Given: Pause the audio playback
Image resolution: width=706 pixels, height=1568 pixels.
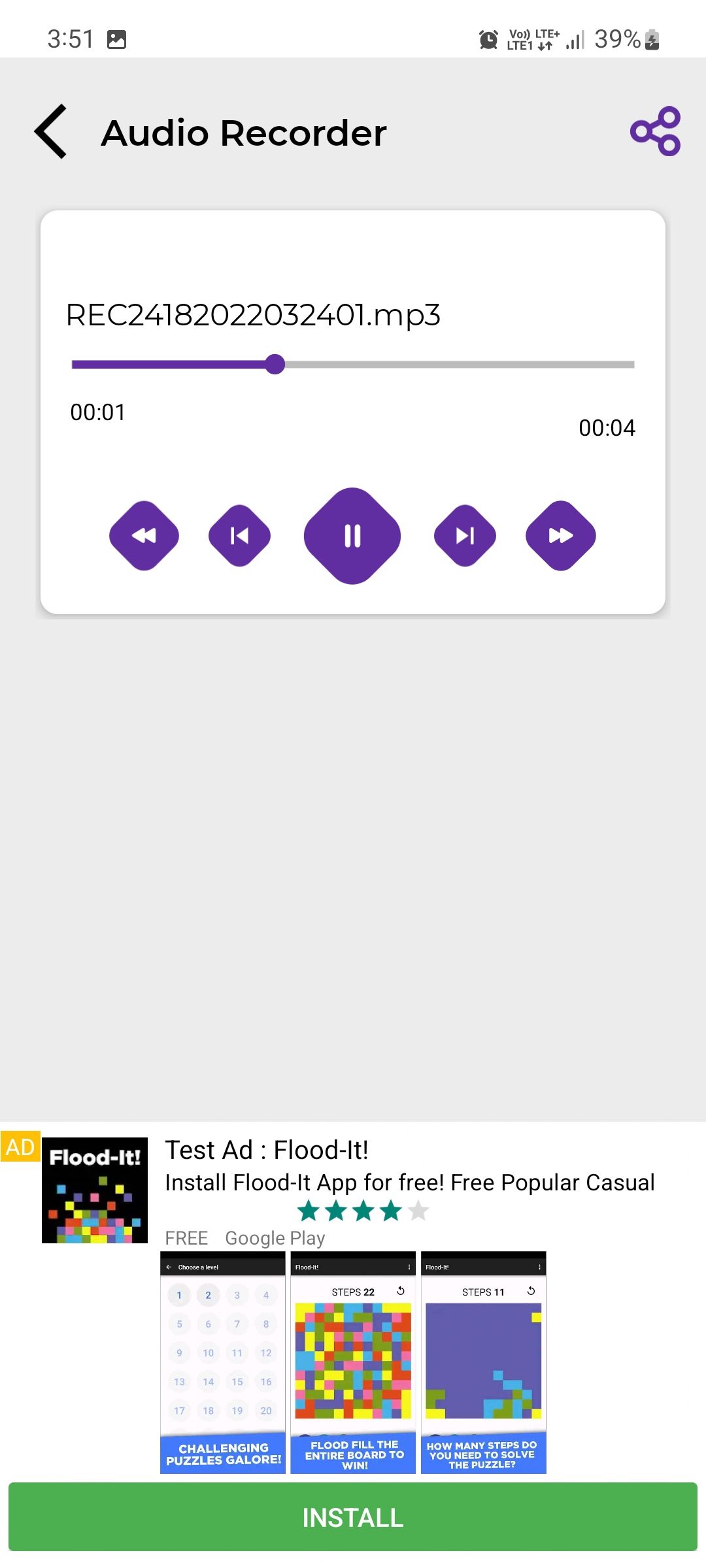Looking at the screenshot, I should (x=352, y=536).
